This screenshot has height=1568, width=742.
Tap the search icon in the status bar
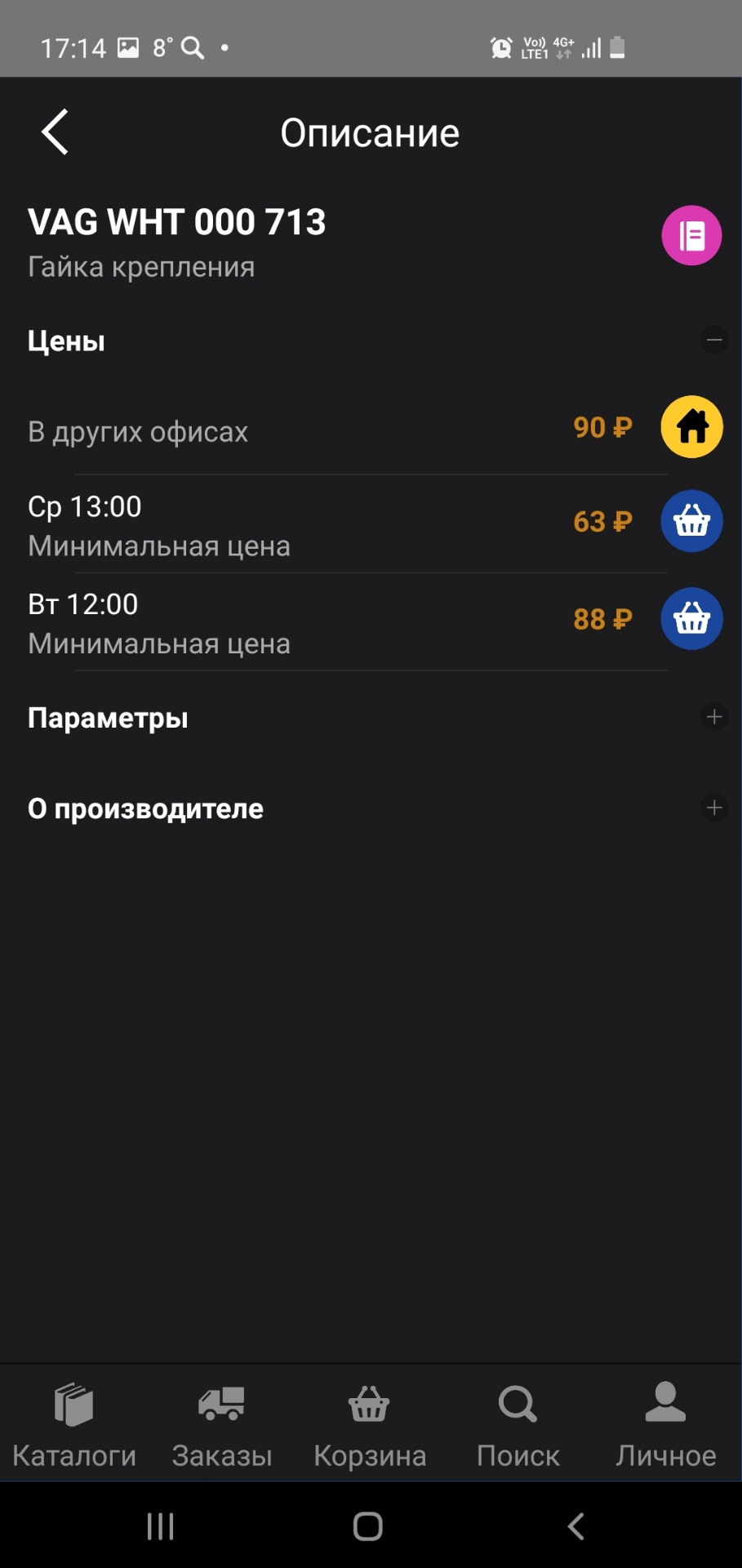tap(193, 47)
